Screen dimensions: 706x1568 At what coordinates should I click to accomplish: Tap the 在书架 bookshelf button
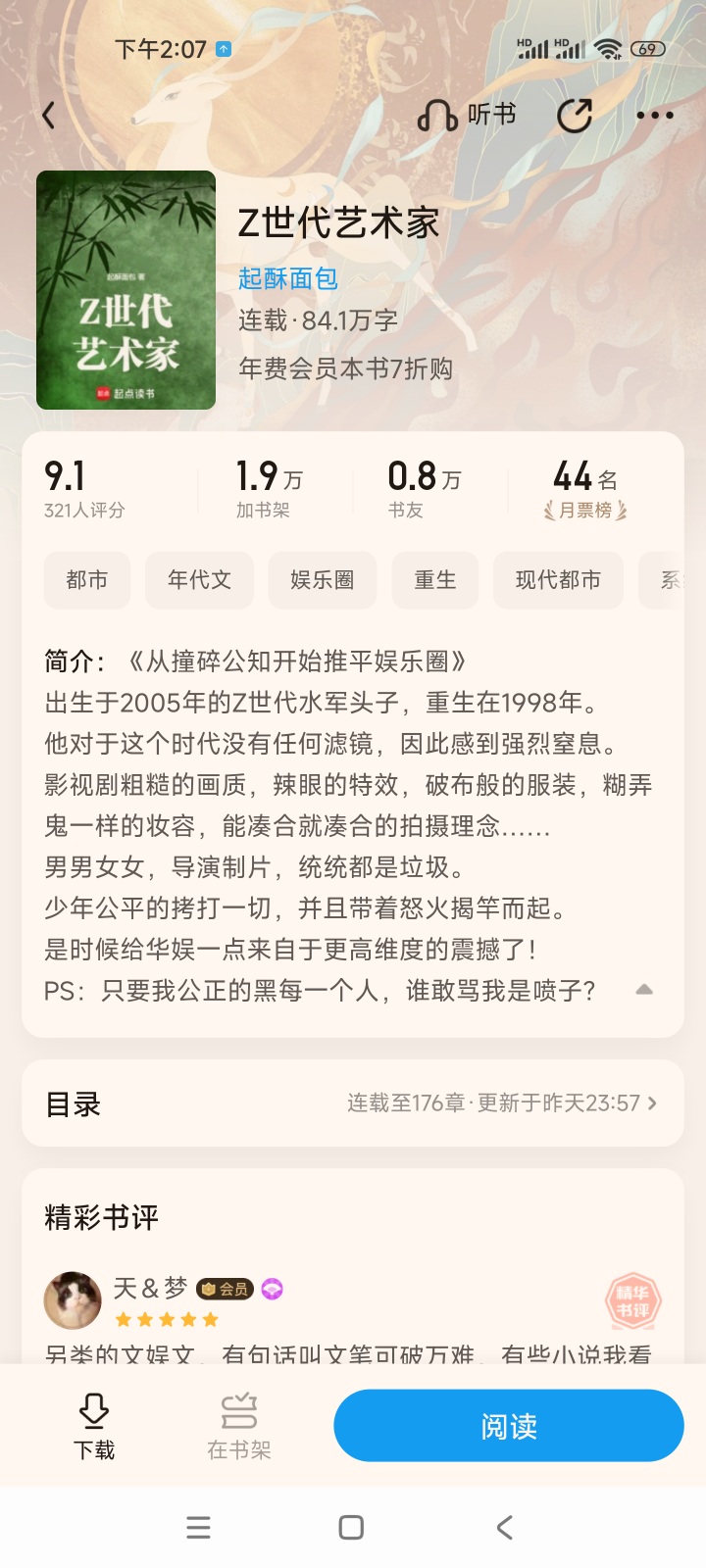pos(239,1426)
